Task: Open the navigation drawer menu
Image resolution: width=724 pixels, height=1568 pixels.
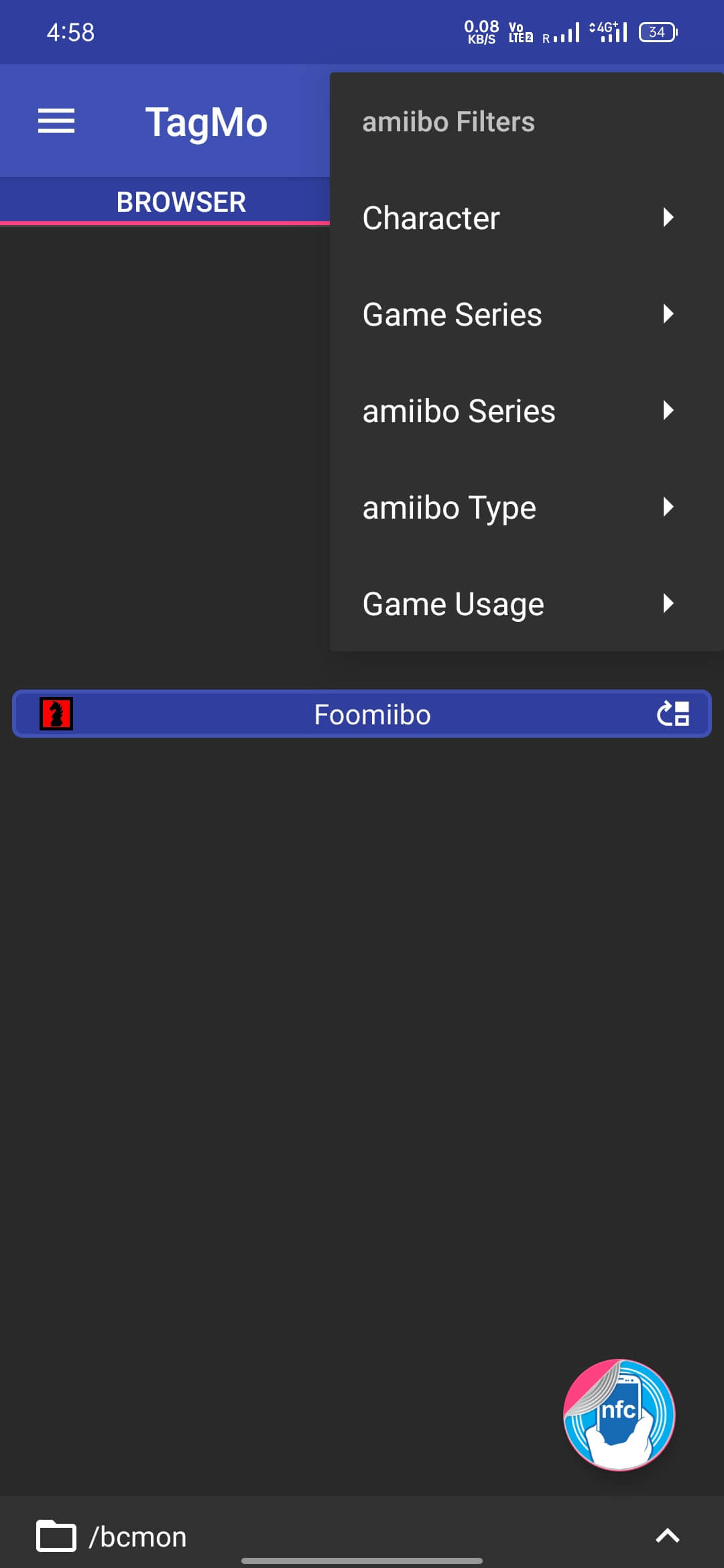Action: (x=56, y=121)
